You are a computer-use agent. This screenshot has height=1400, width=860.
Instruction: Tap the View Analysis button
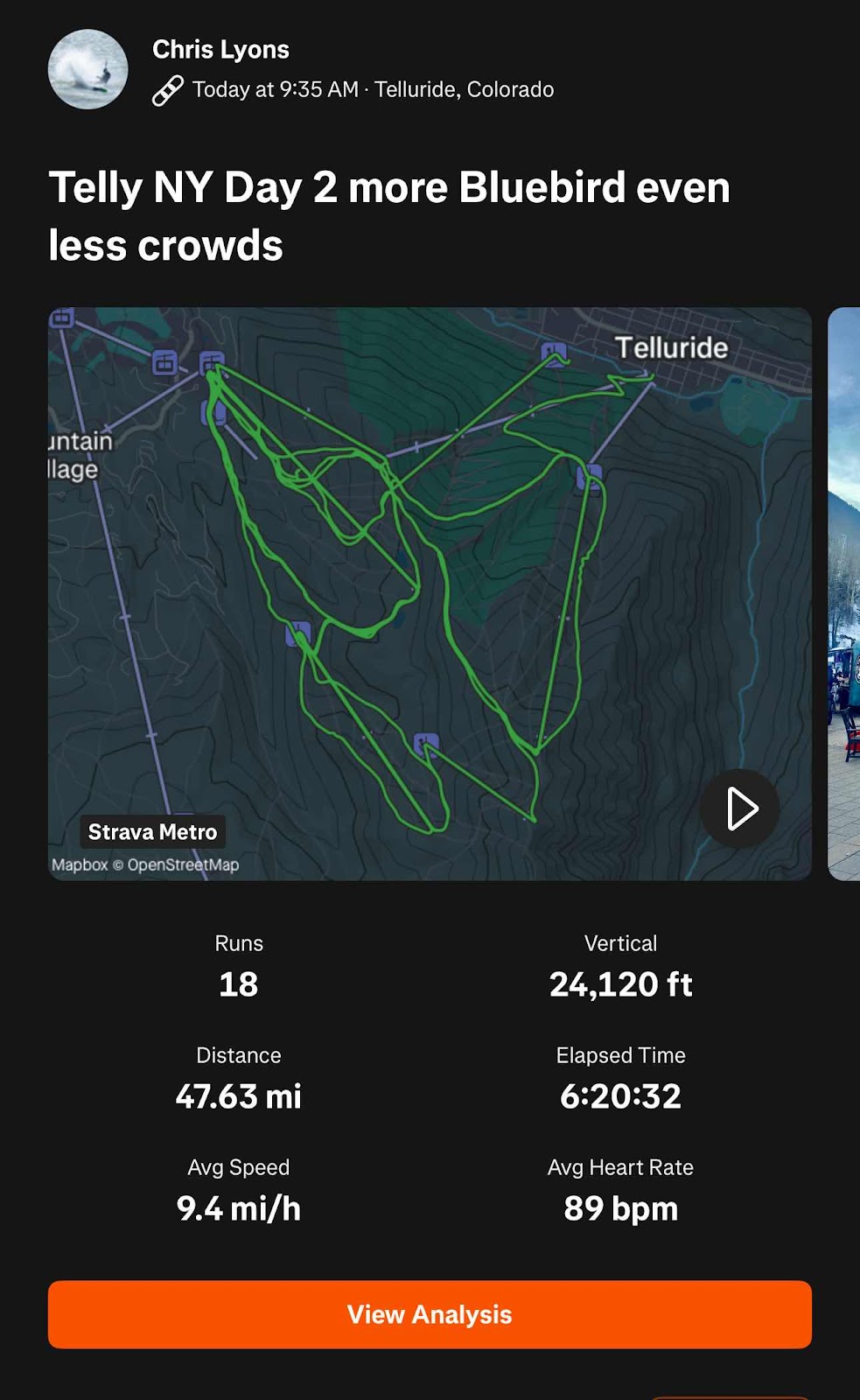430,1314
